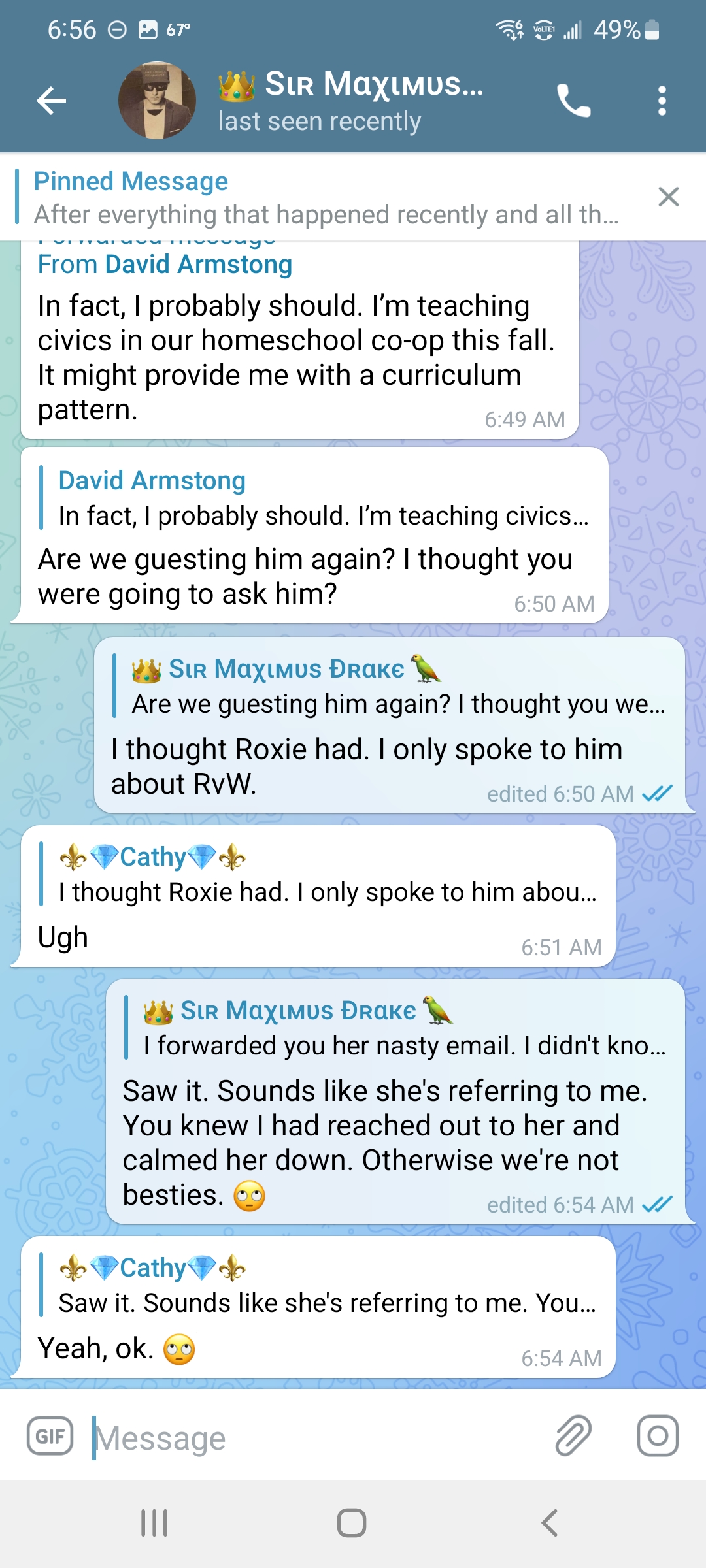
Task: Start a voice call with Sir Maximus
Action: (573, 101)
